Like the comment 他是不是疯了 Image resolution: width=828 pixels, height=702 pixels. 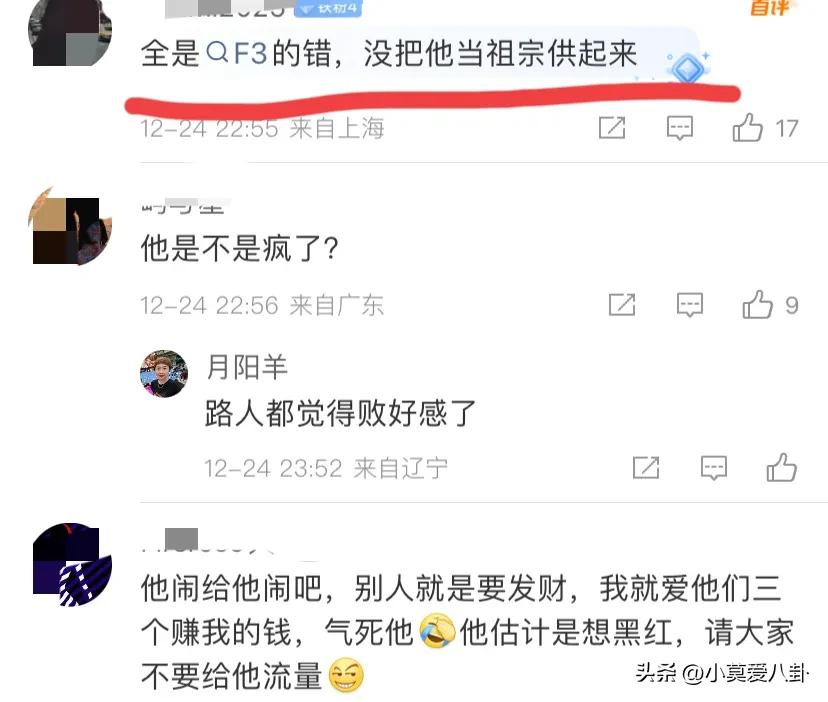[758, 305]
